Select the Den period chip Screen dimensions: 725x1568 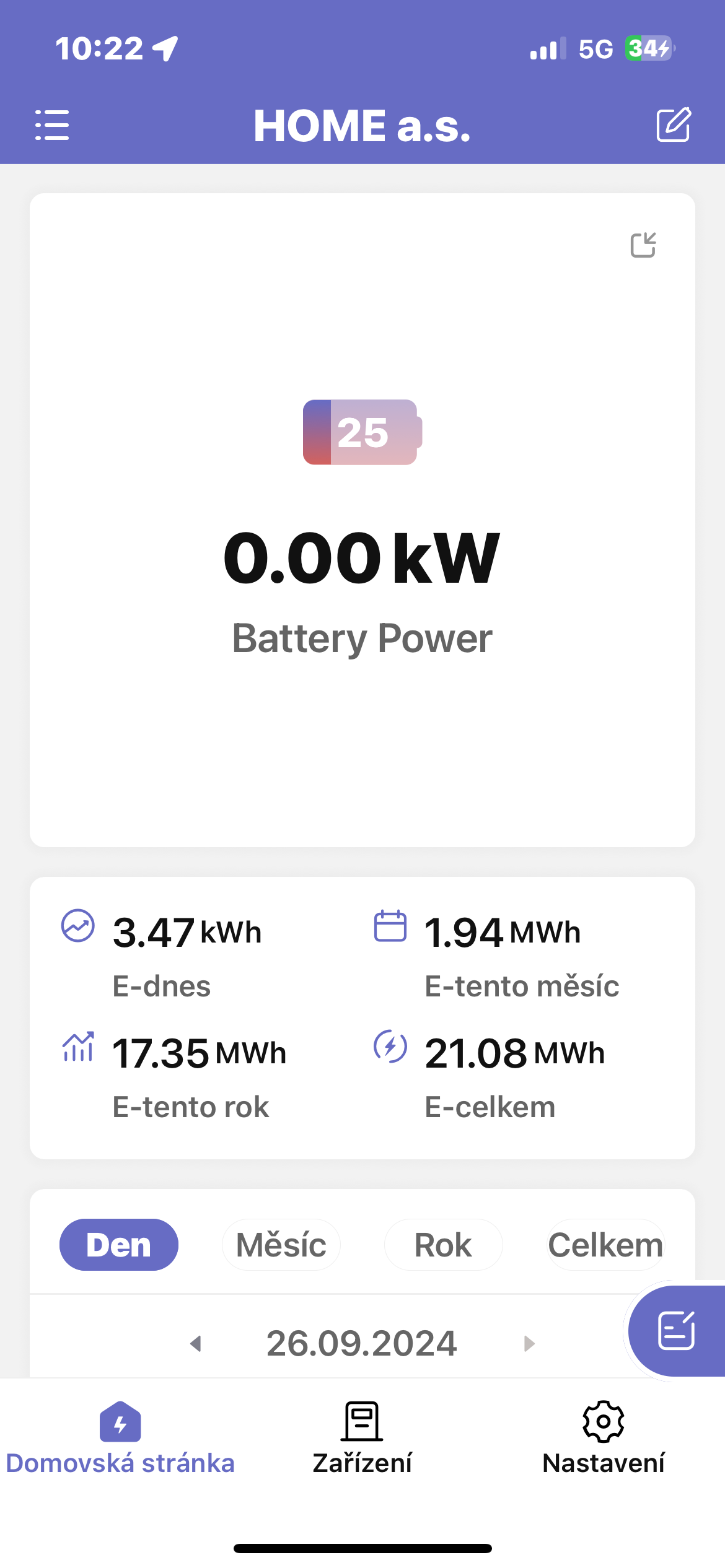point(119,1245)
